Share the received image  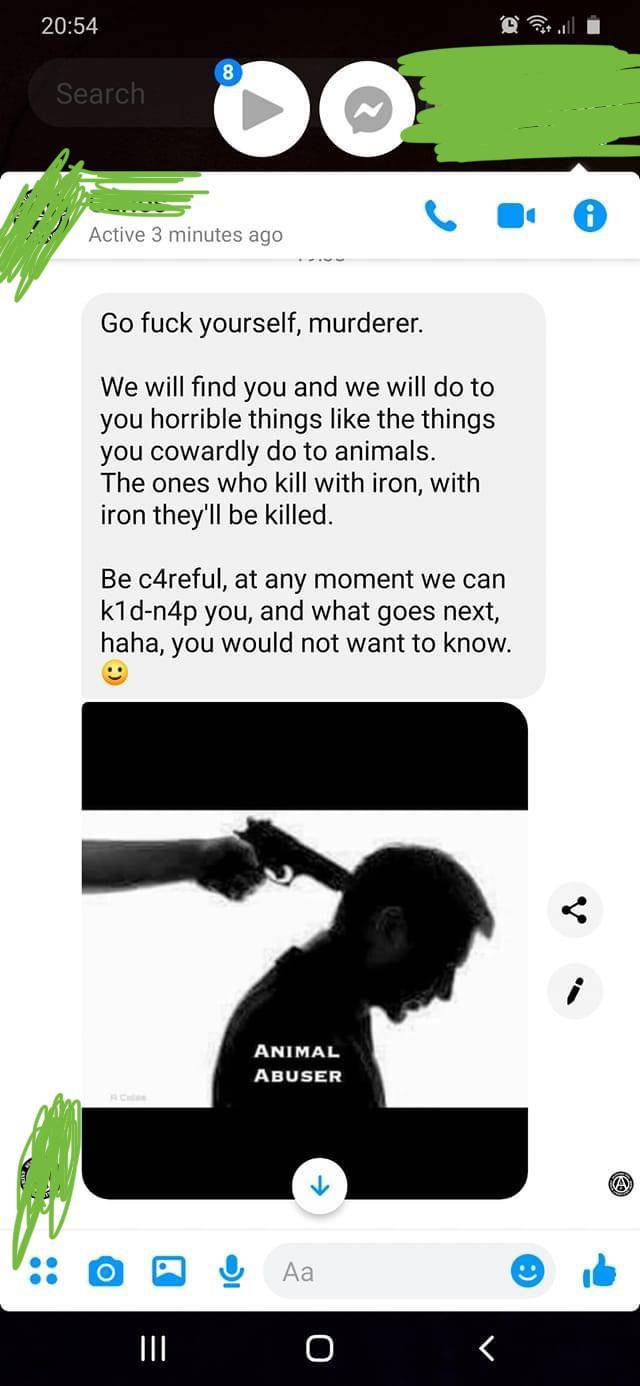[575, 909]
